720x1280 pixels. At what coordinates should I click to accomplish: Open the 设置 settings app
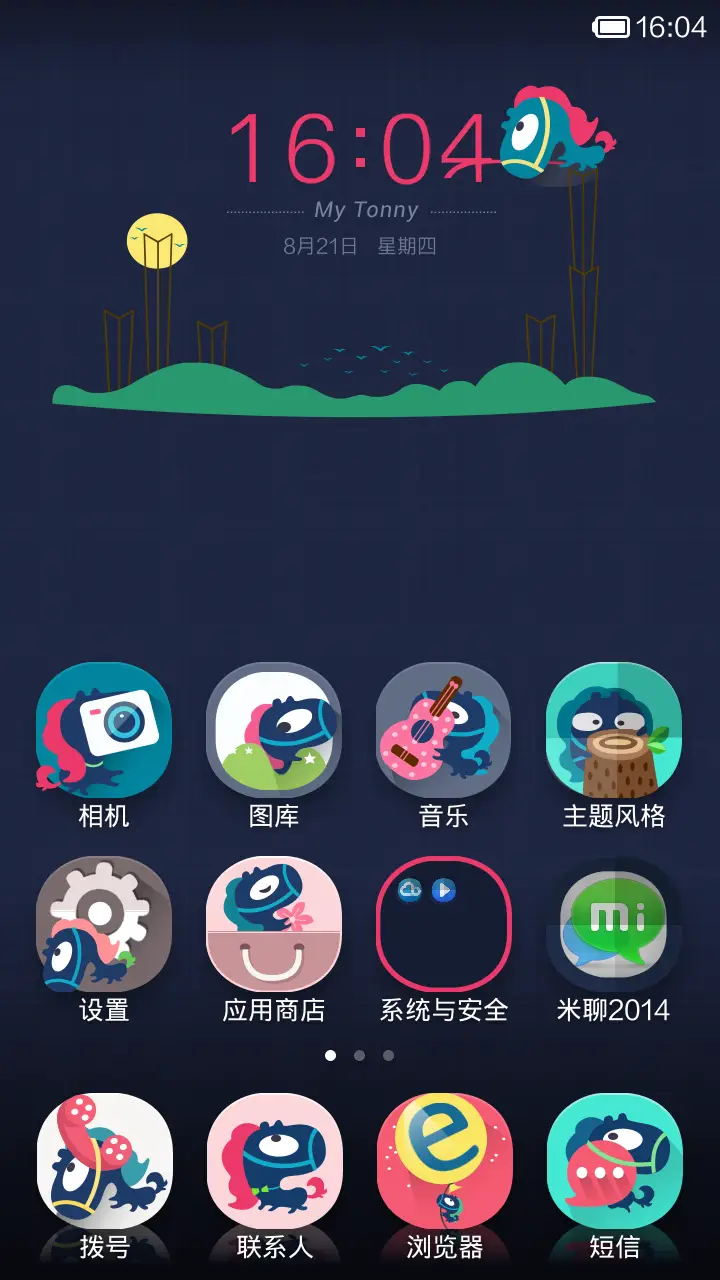[x=104, y=925]
